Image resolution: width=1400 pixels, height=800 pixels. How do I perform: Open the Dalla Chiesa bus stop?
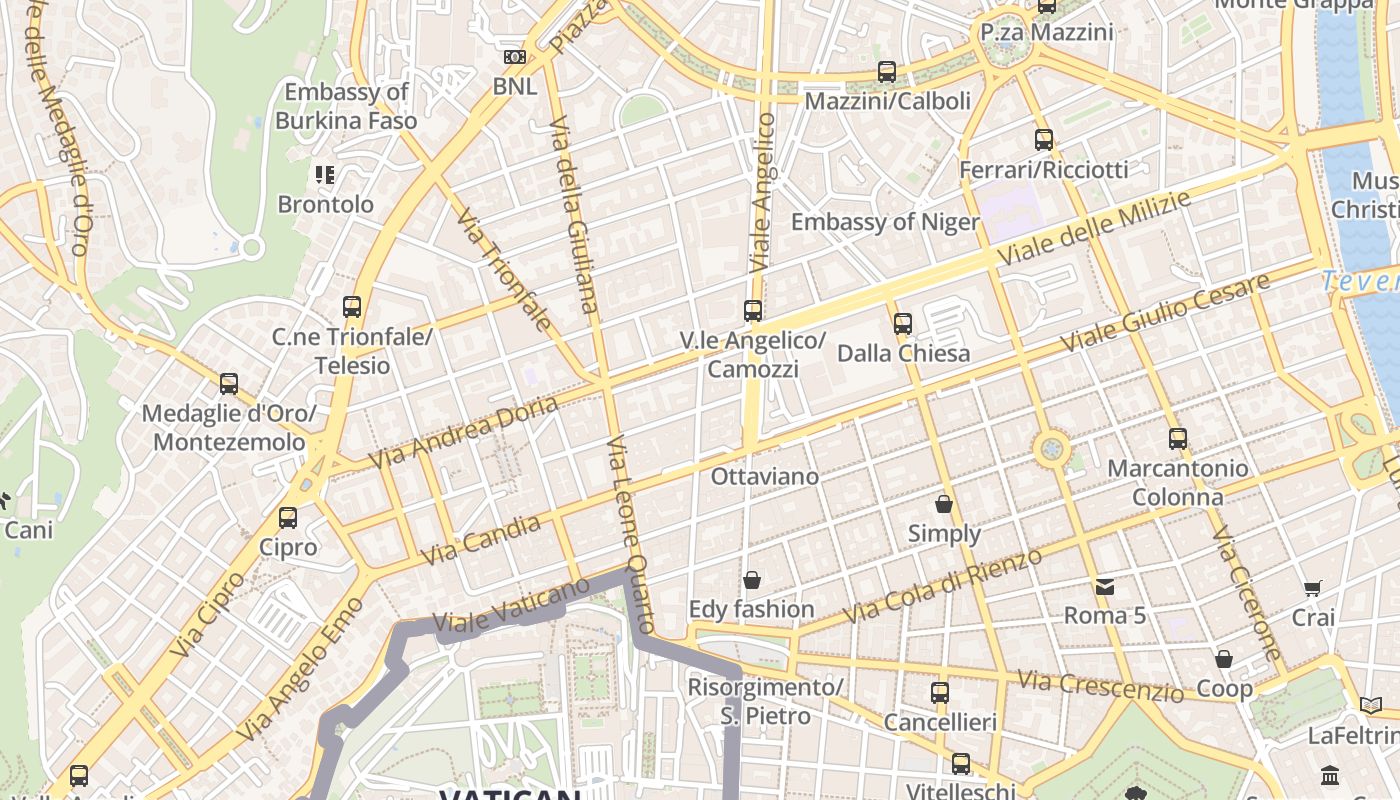tap(903, 324)
